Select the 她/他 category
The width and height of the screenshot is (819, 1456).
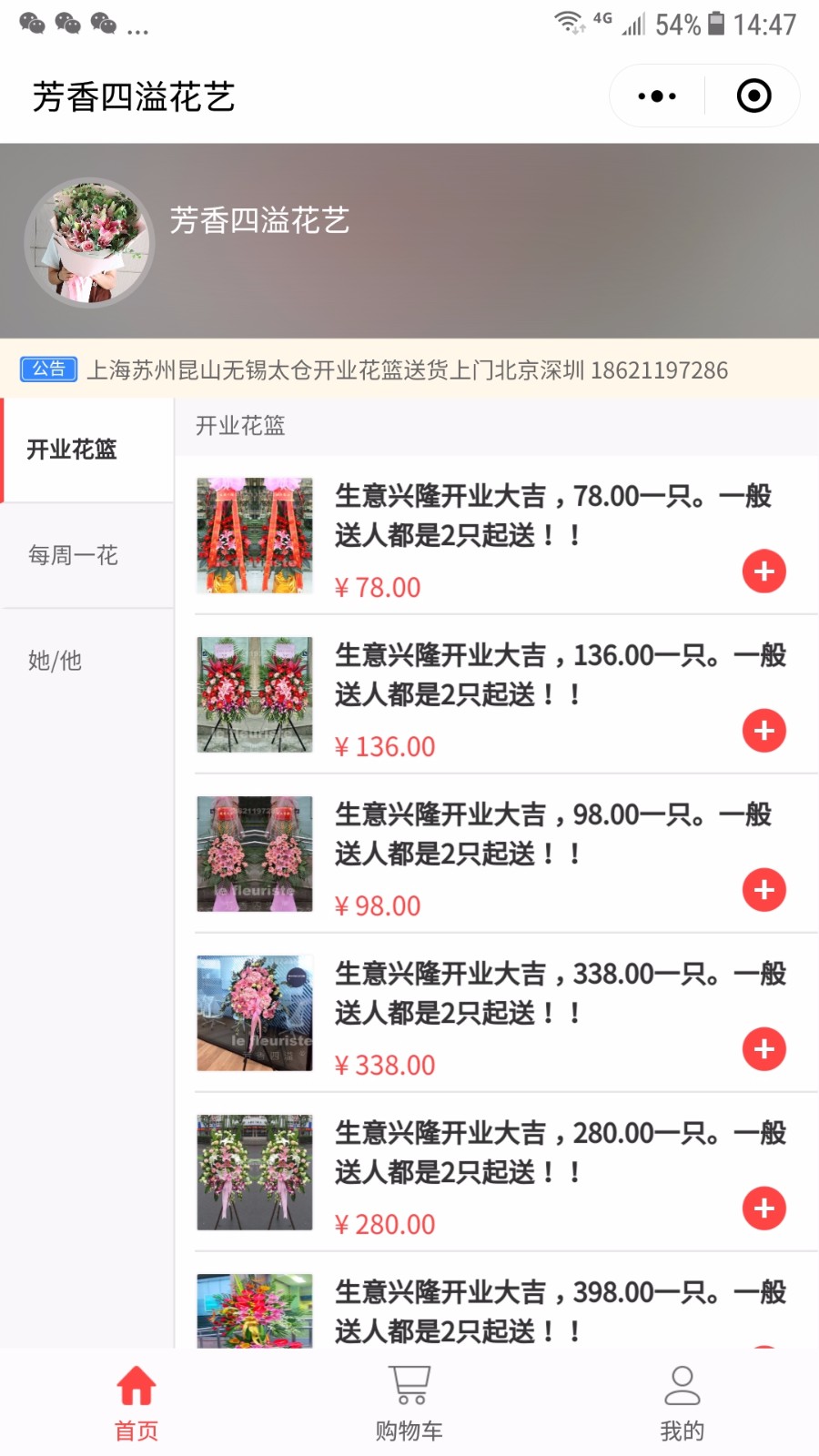(87, 661)
